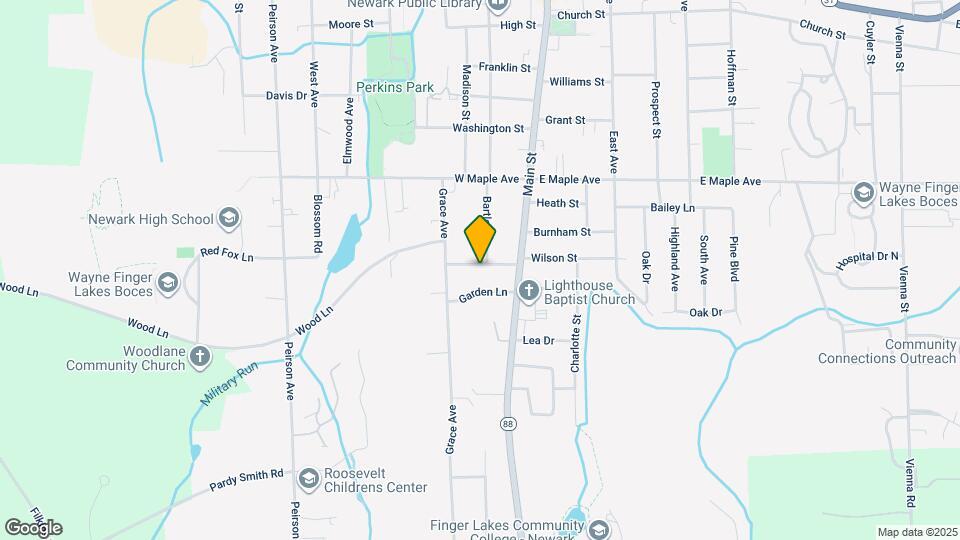This screenshot has width=960, height=540.
Task: Tap the Finger Lakes Community College pin
Action: [x=599, y=530]
